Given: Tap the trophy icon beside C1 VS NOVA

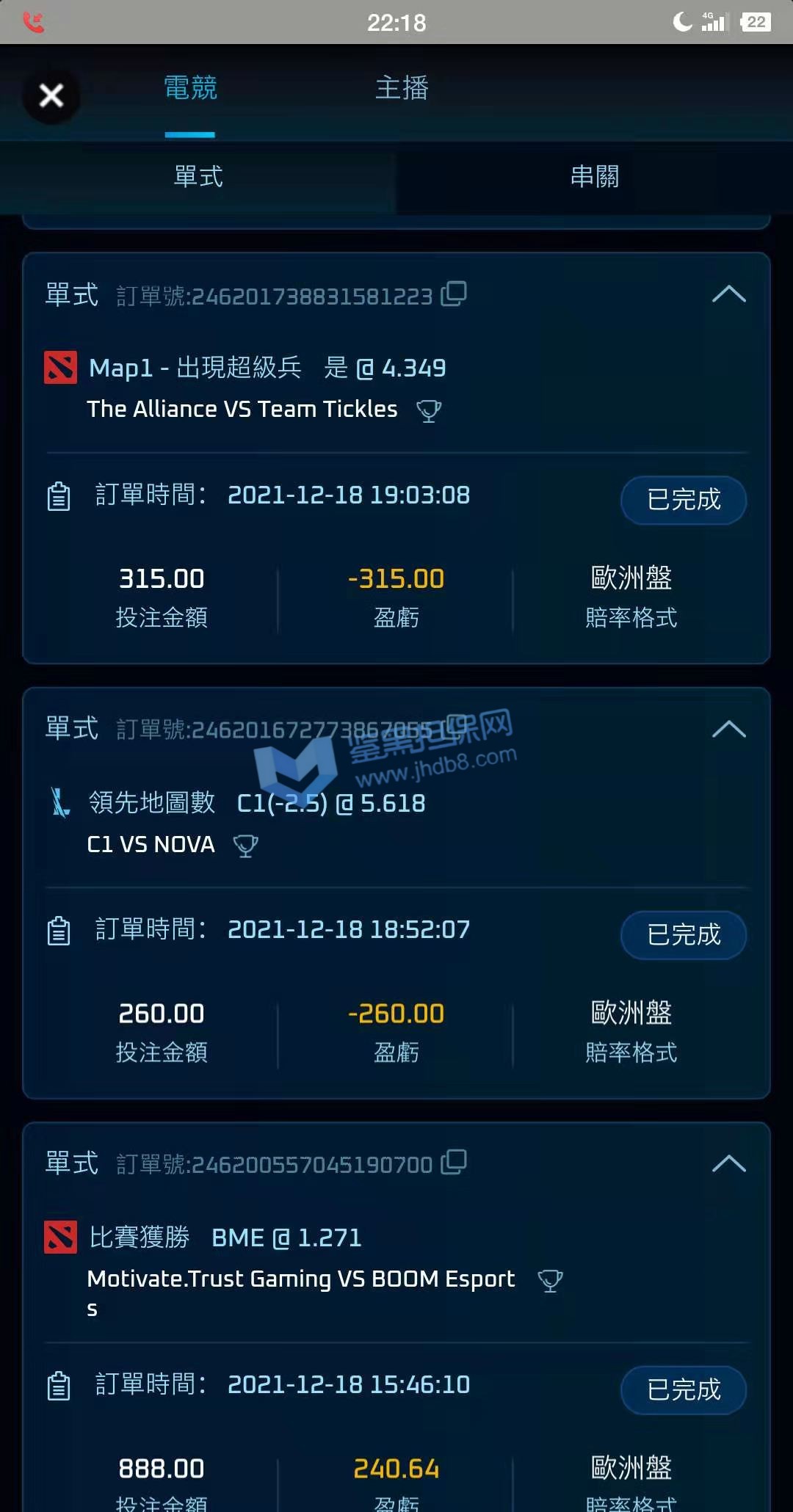Looking at the screenshot, I should 245,846.
